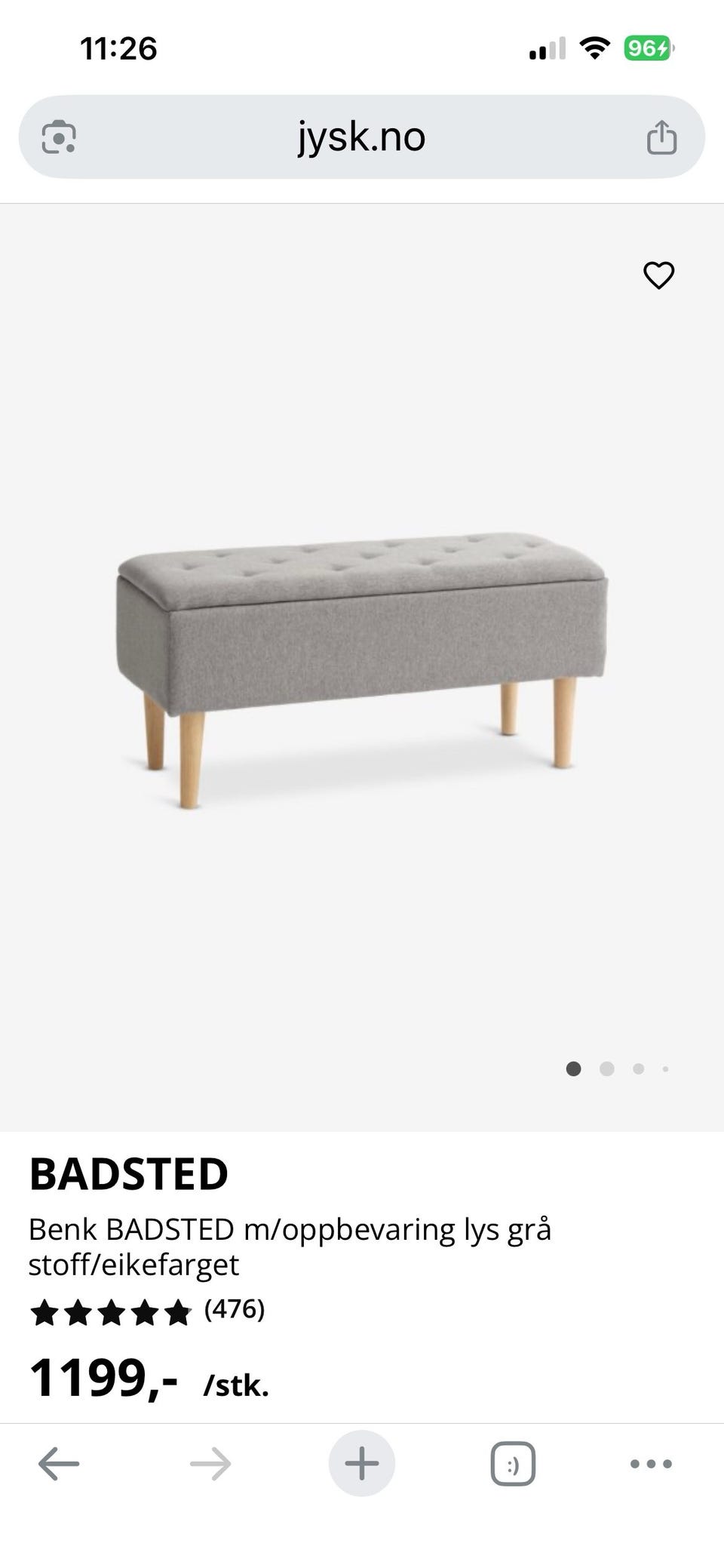
Task: Tap the jysk.no address bar
Action: point(361,137)
